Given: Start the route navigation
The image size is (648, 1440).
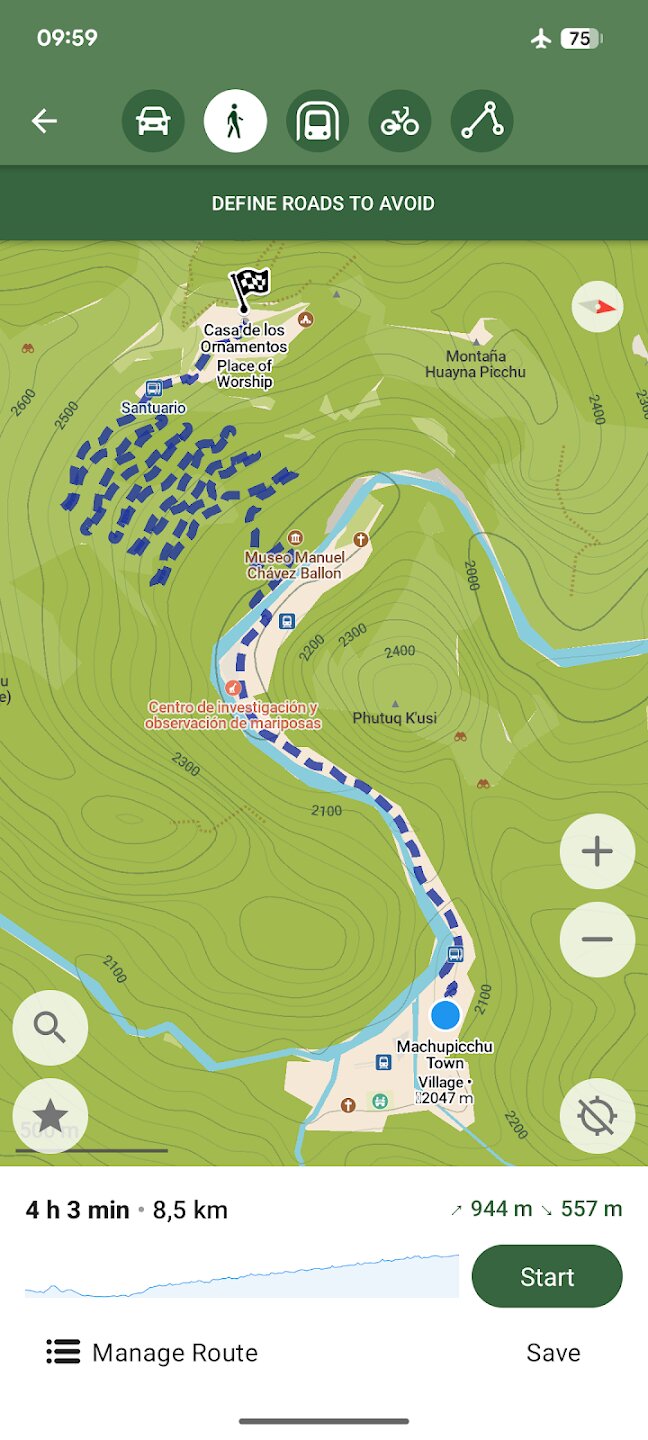Looking at the screenshot, I should tap(547, 1276).
